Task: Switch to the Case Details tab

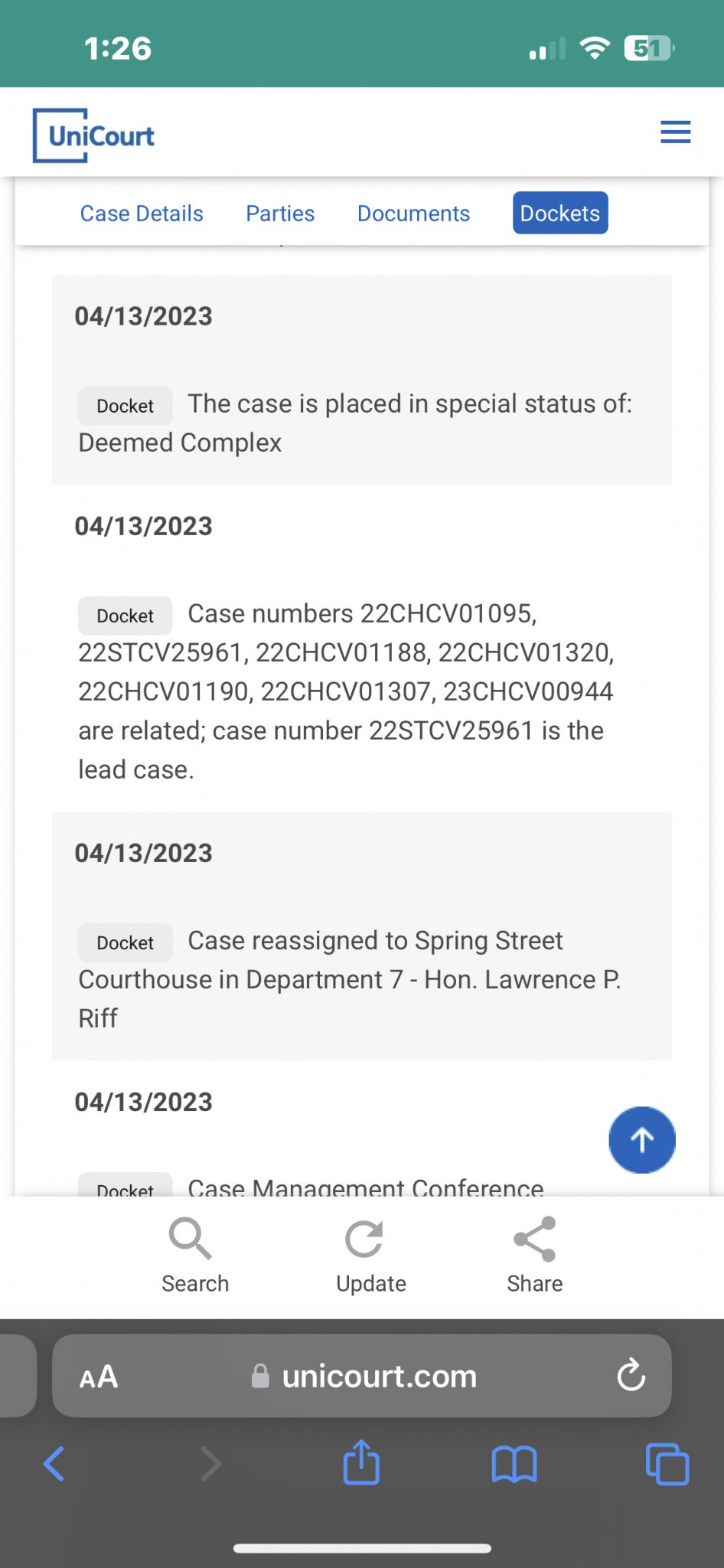Action: [142, 214]
